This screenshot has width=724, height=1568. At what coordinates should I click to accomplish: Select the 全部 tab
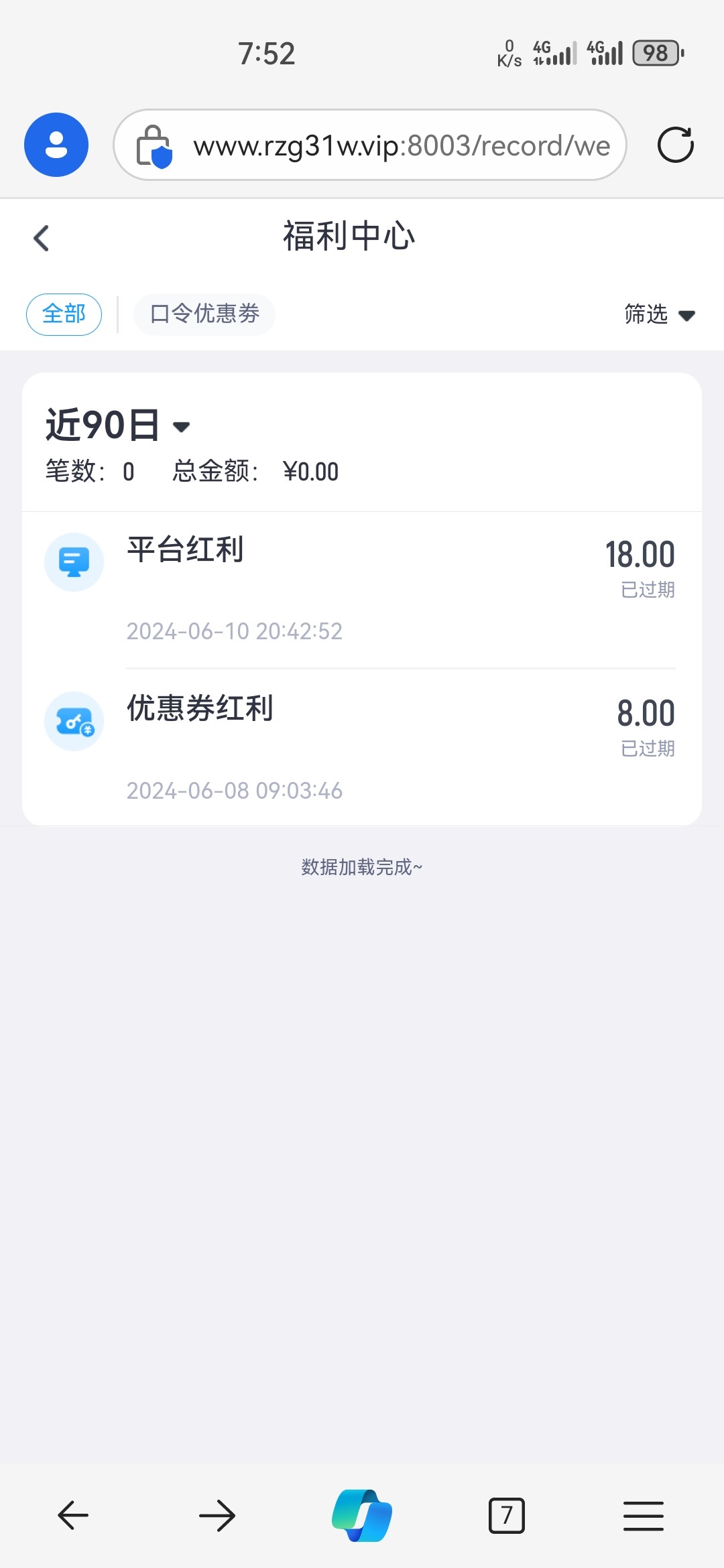click(x=64, y=314)
